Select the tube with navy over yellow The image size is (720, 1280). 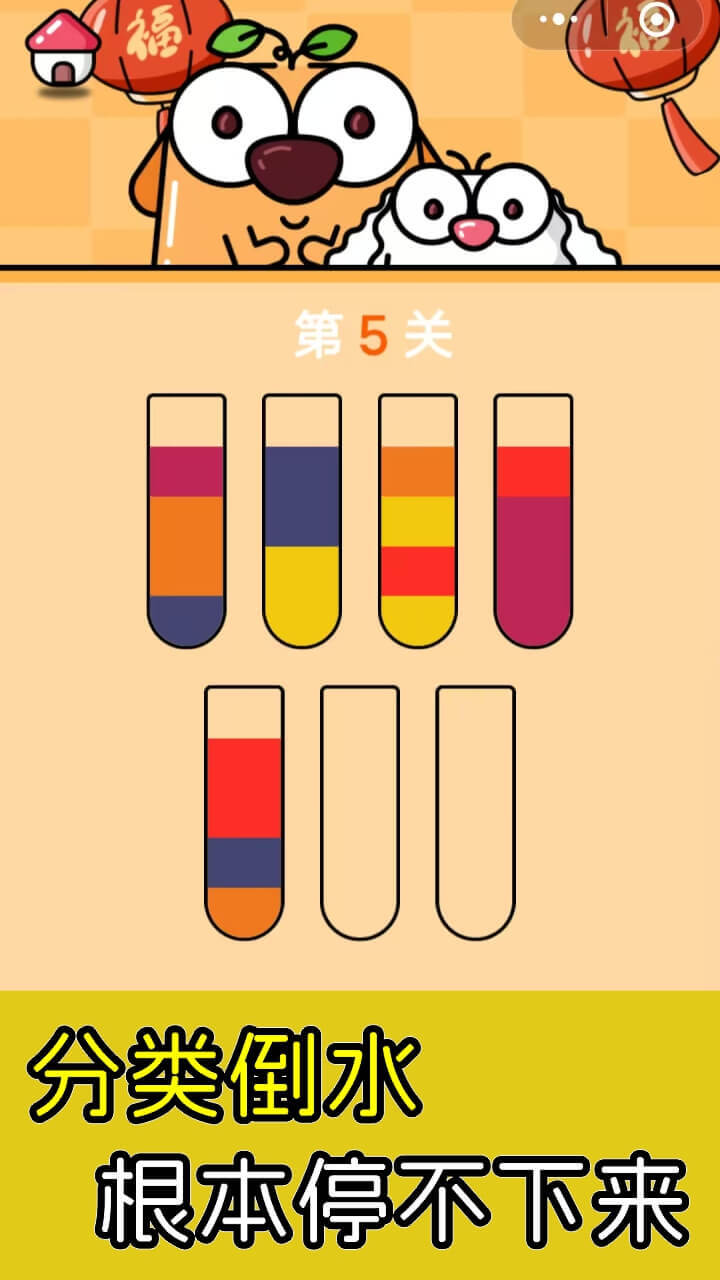click(x=302, y=520)
